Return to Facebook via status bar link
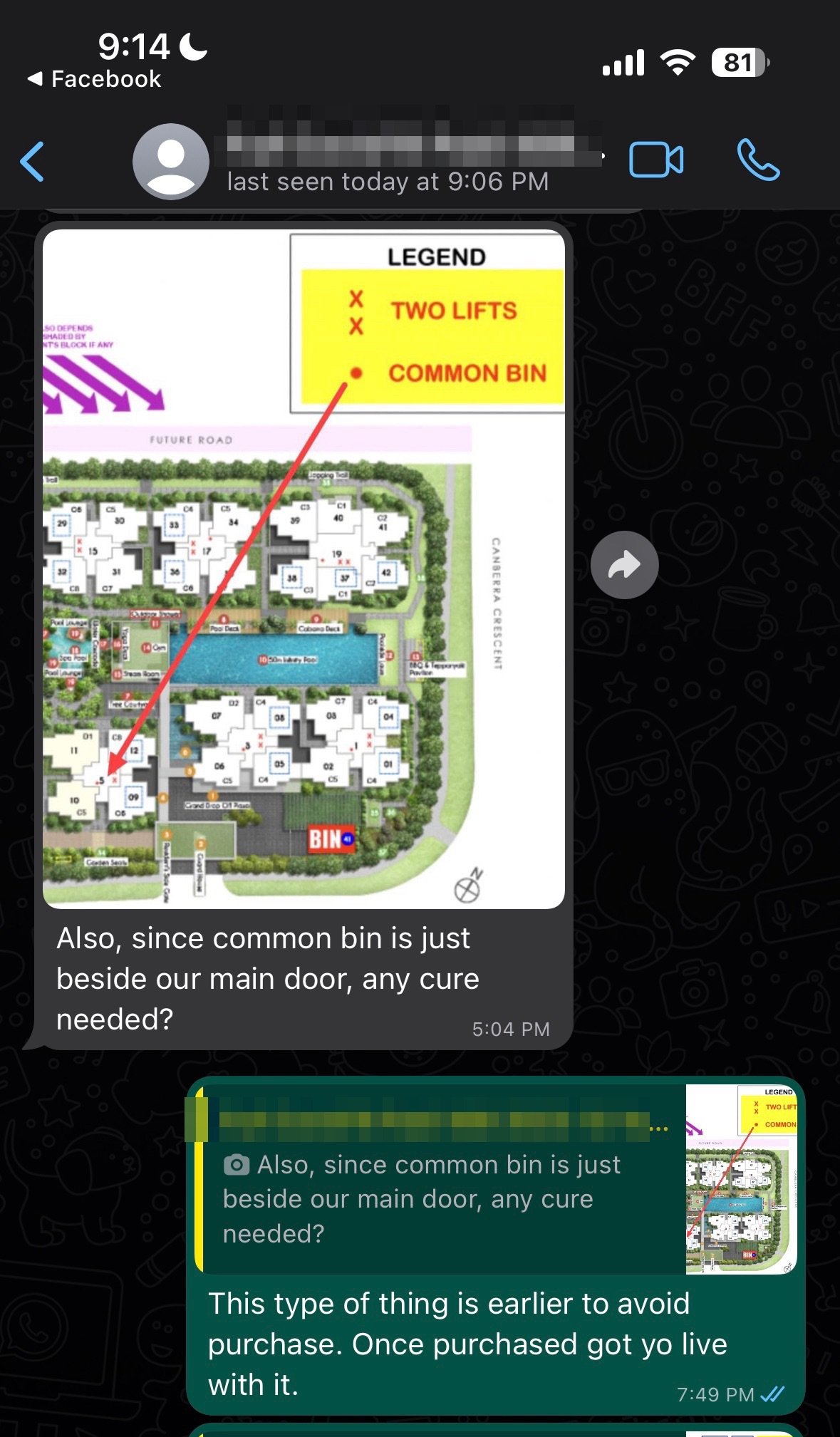The width and height of the screenshot is (840, 1437). click(95, 79)
